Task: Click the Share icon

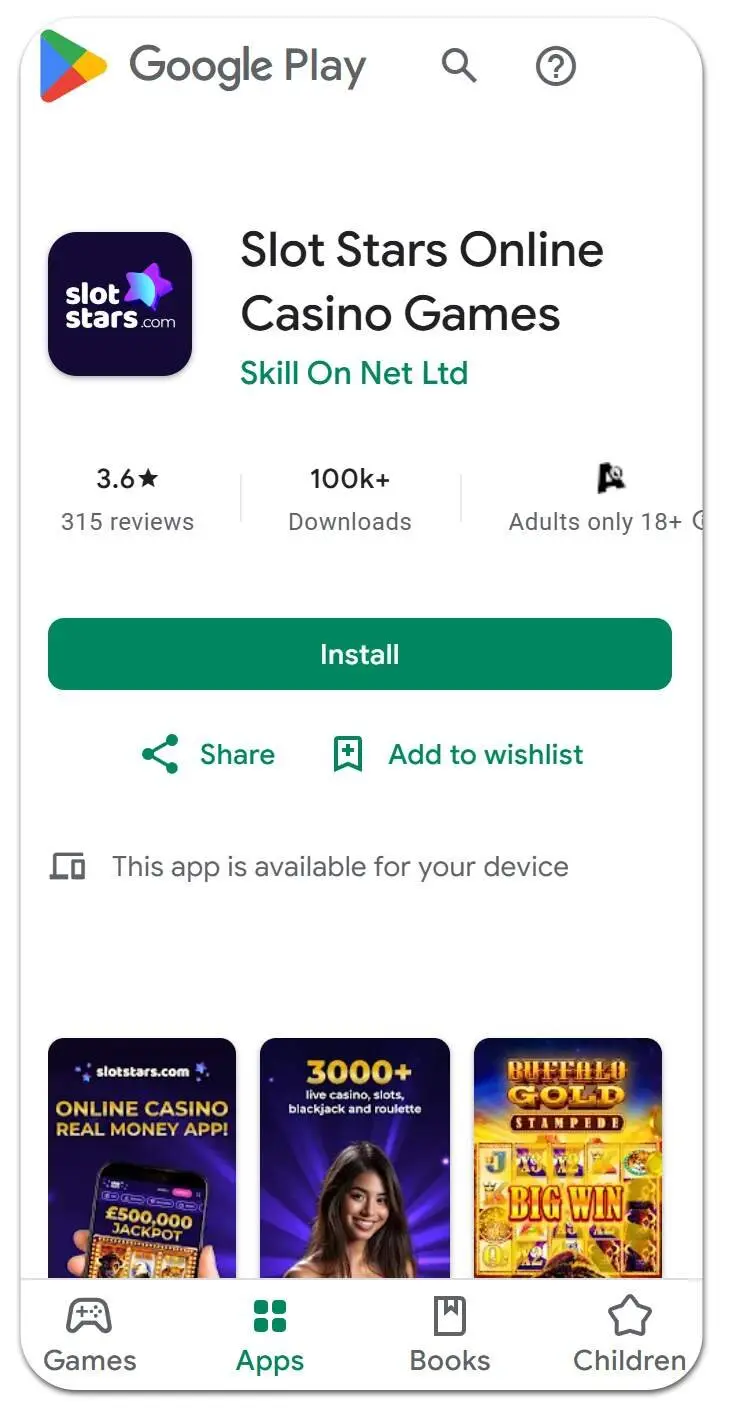Action: [x=159, y=754]
